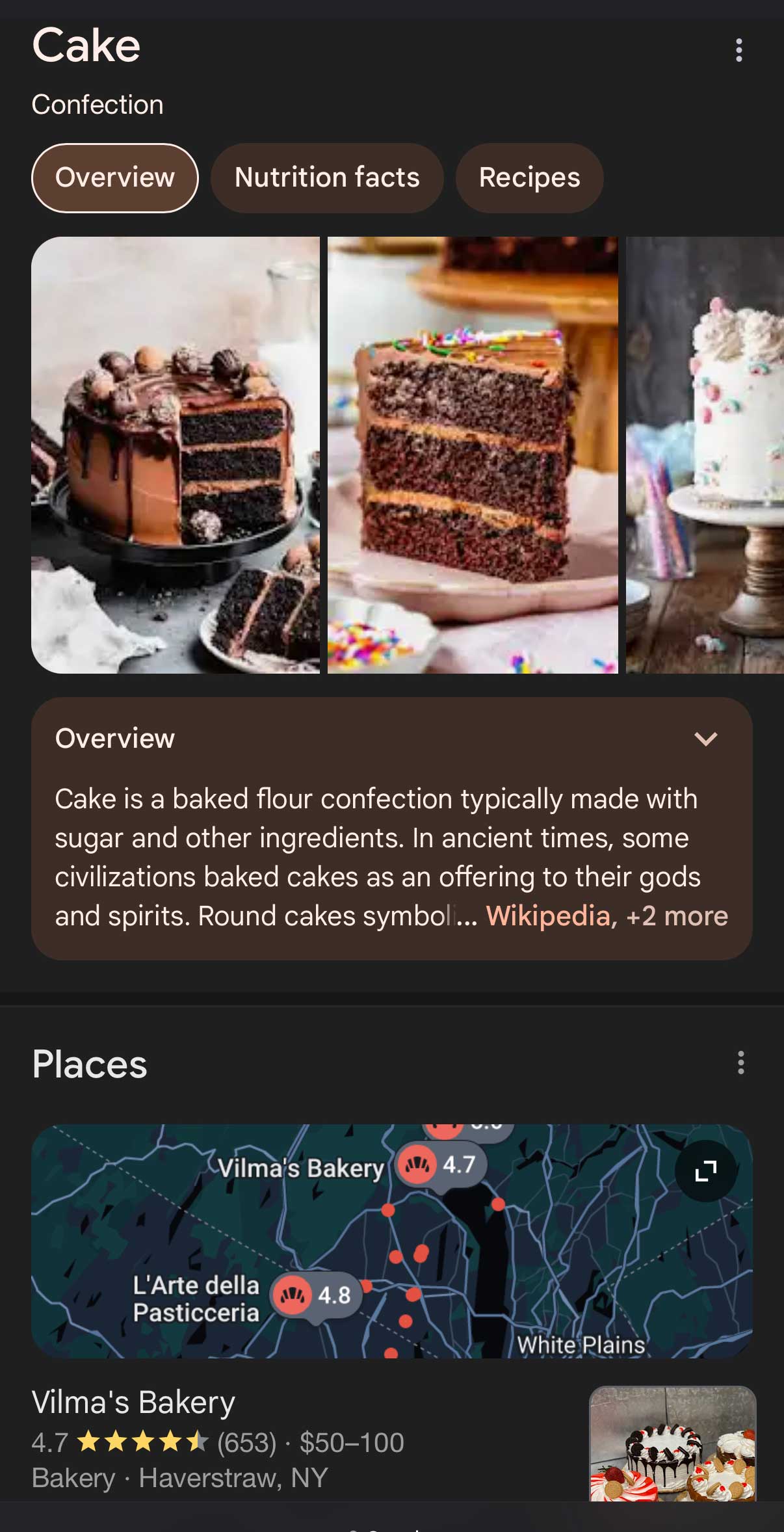Open the Wikipedia link
The image size is (784, 1532).
point(548,916)
